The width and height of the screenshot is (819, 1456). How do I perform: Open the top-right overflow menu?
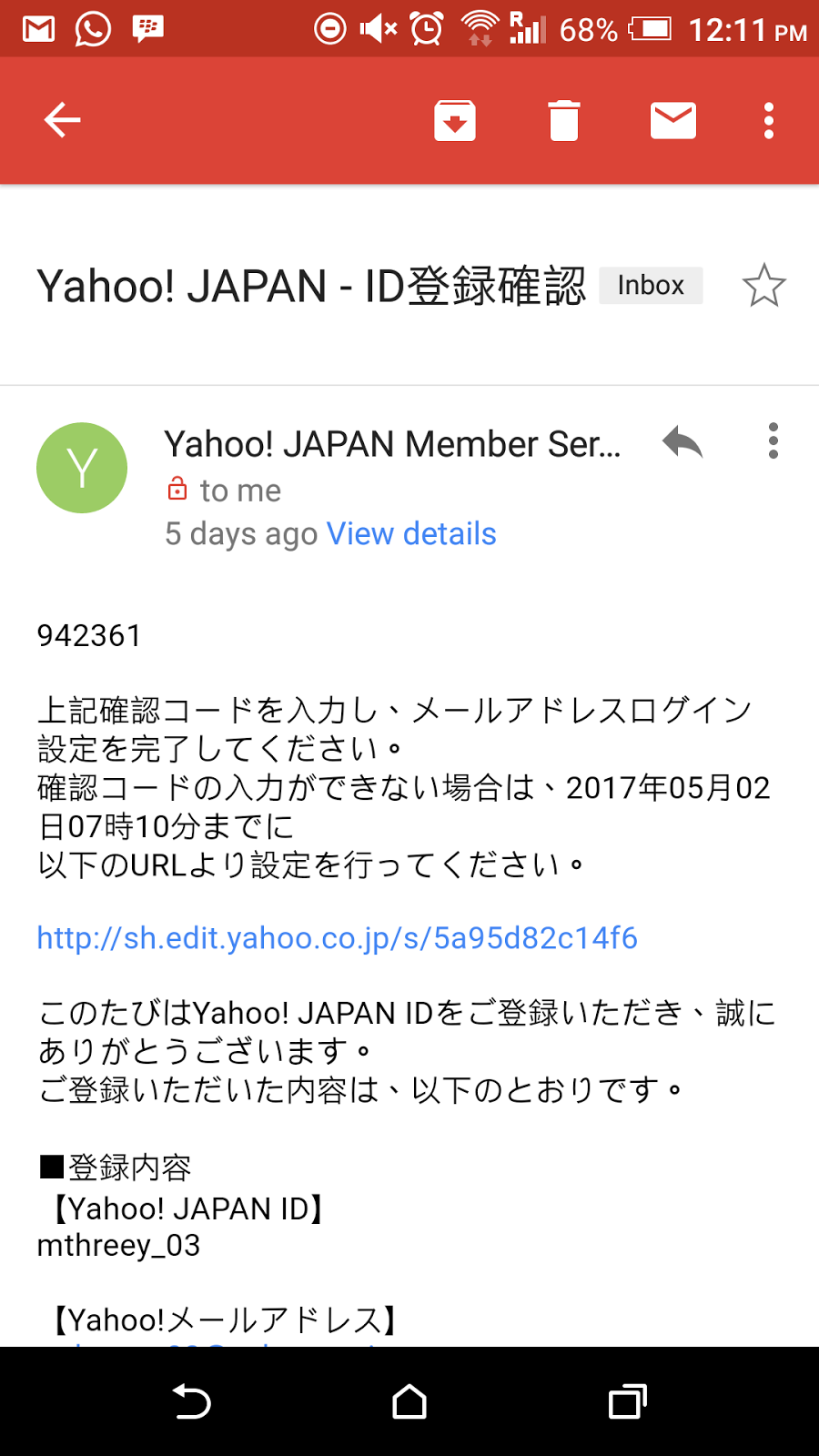pyautogui.click(x=769, y=119)
